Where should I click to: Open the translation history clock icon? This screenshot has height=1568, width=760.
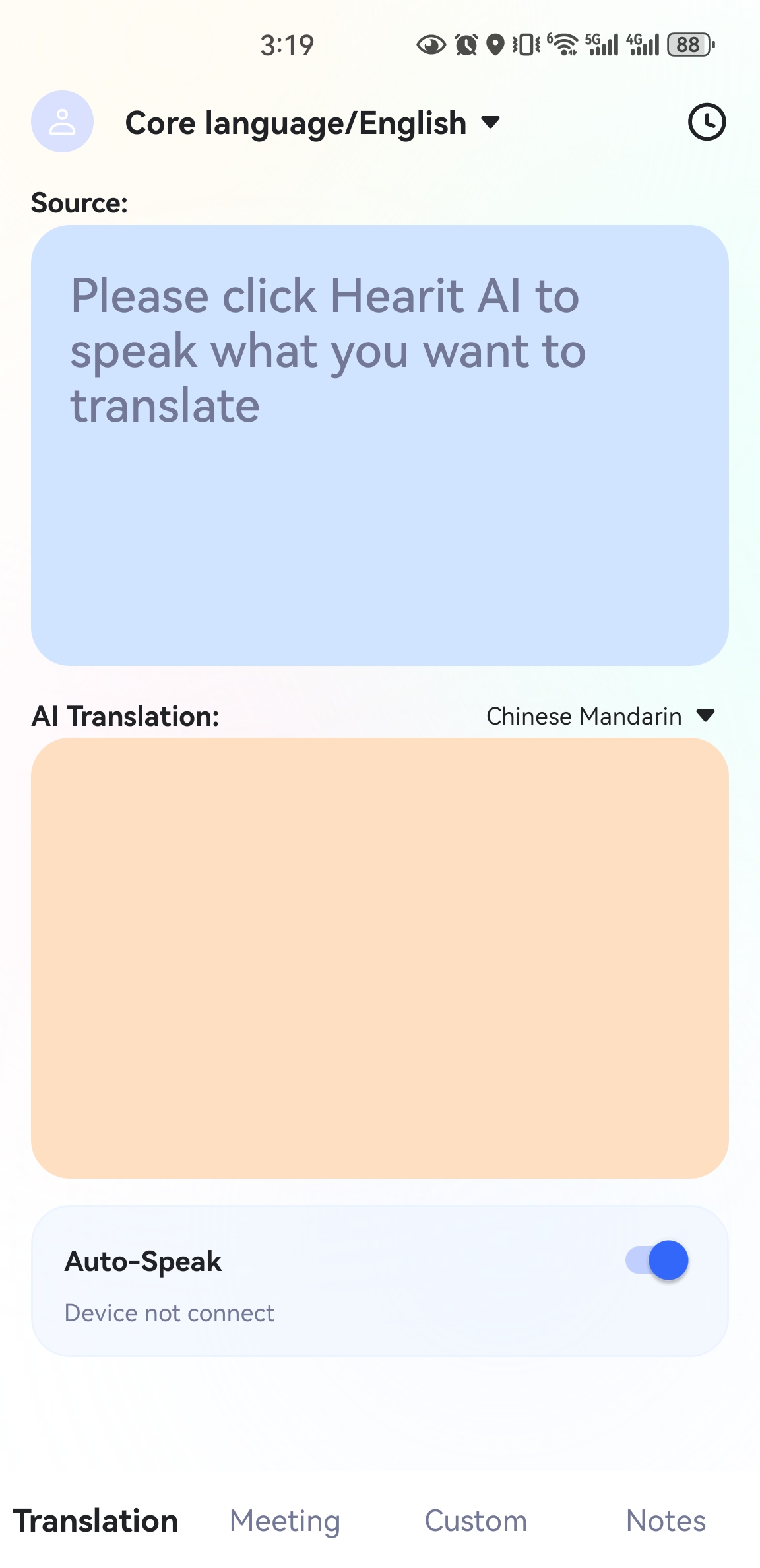[x=707, y=122]
